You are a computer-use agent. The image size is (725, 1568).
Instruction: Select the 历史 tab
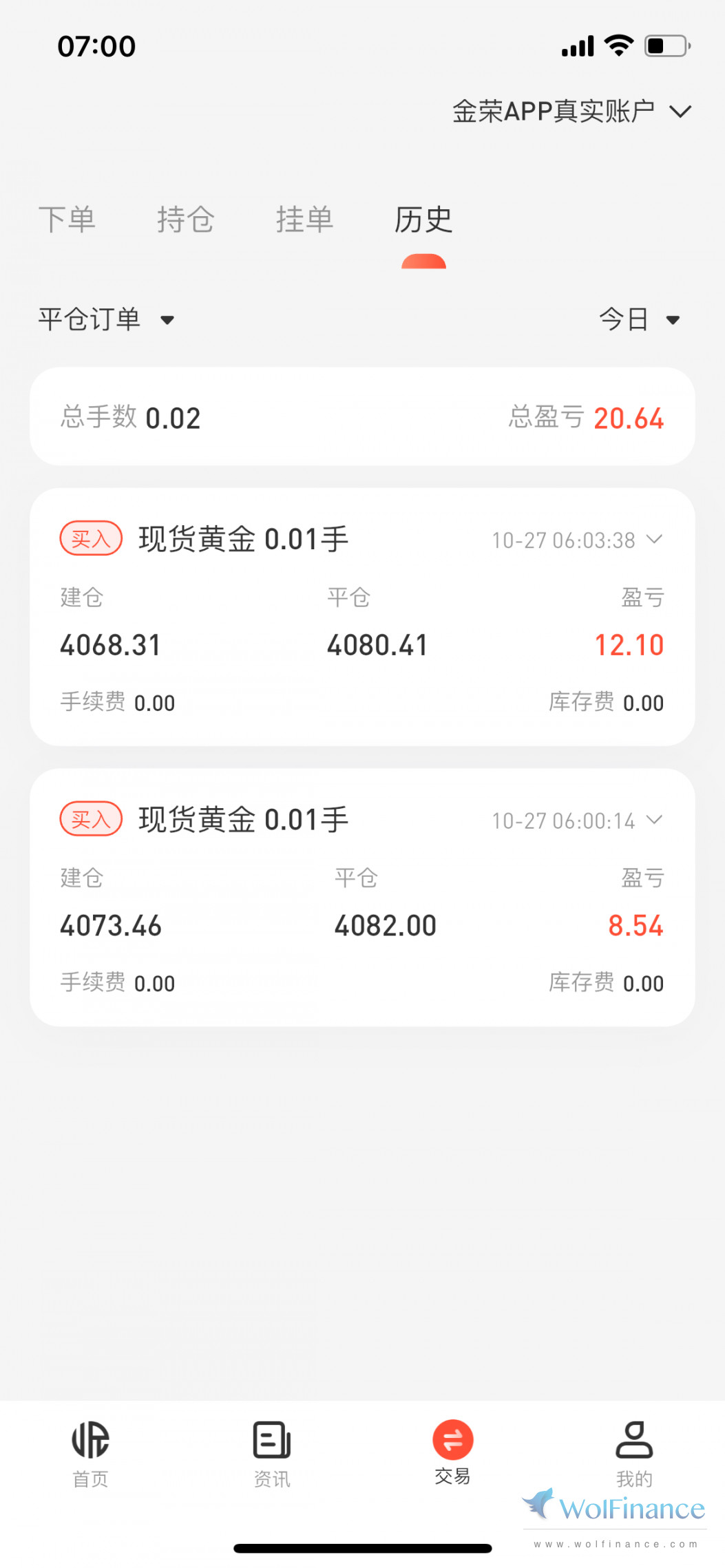point(423,220)
